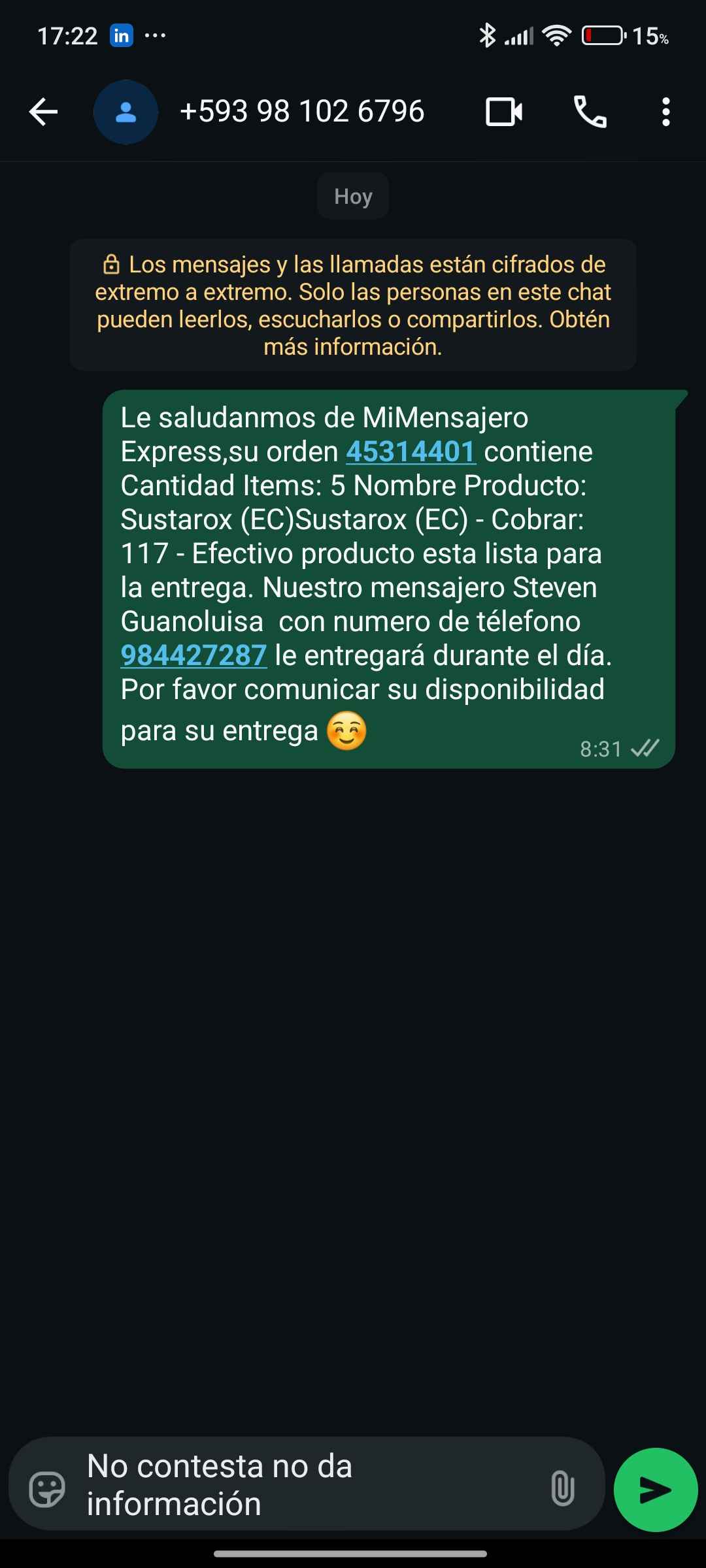Start a voice call
The image size is (706, 1568).
590,112
